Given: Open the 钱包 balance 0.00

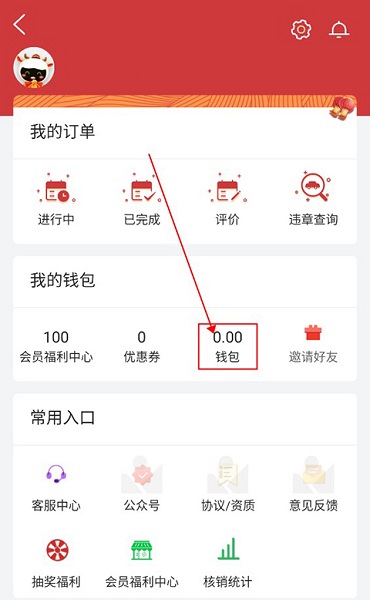Looking at the screenshot, I should [x=228, y=346].
